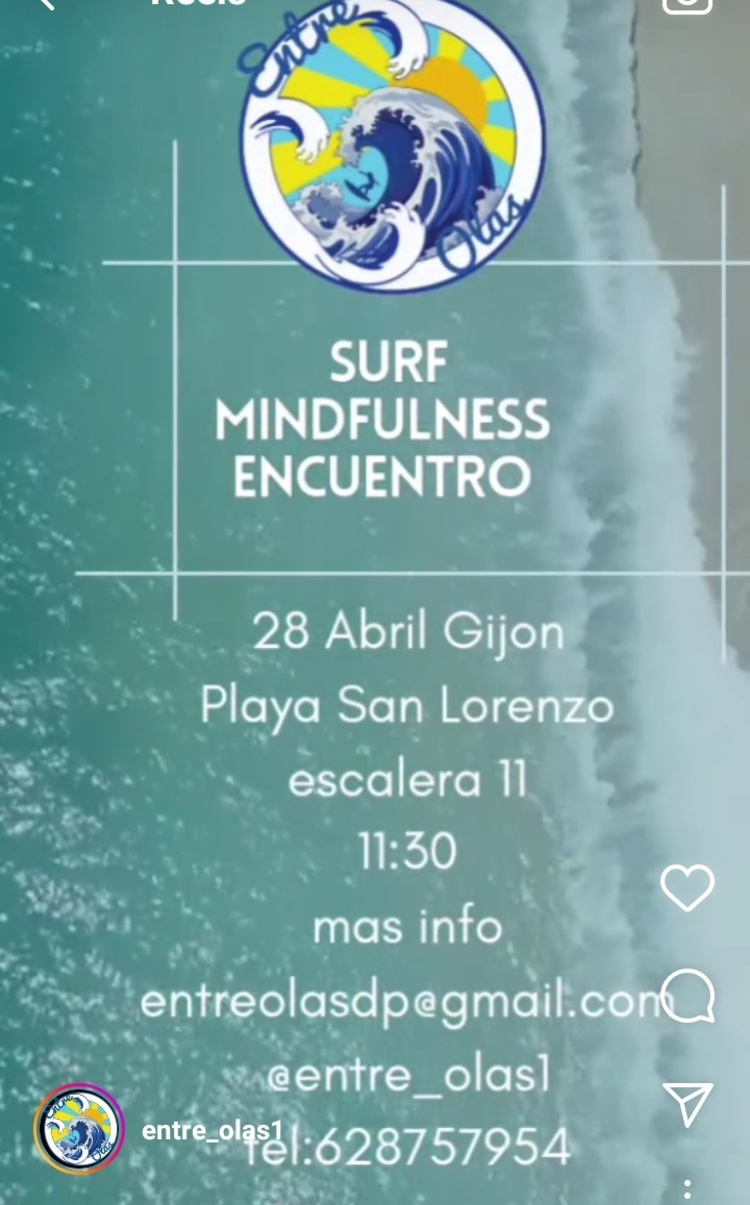This screenshot has height=1205, width=750.
Task: Like this reel with the heart icon
Action: click(x=687, y=888)
